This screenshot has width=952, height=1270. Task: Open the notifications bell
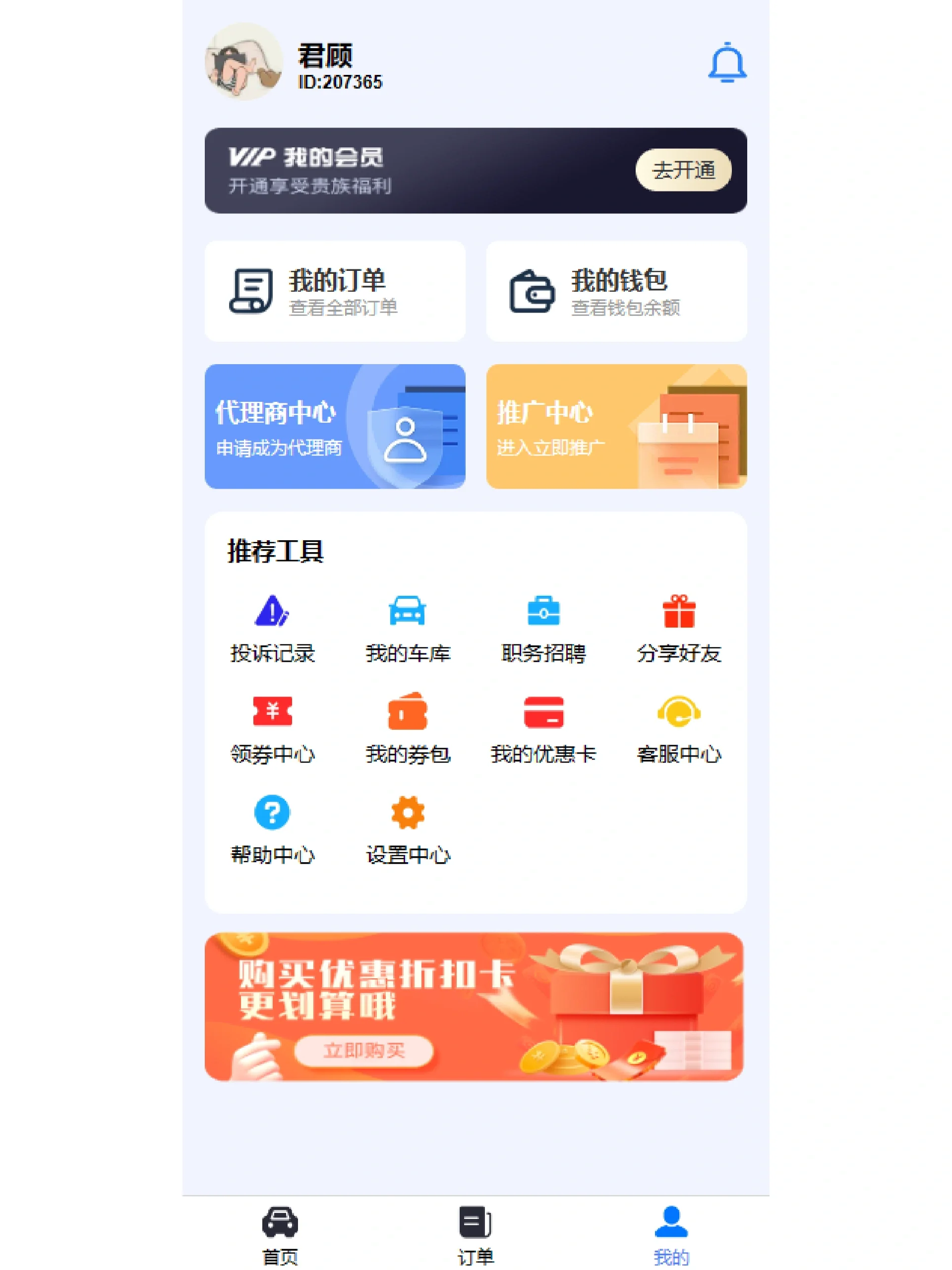(x=727, y=63)
